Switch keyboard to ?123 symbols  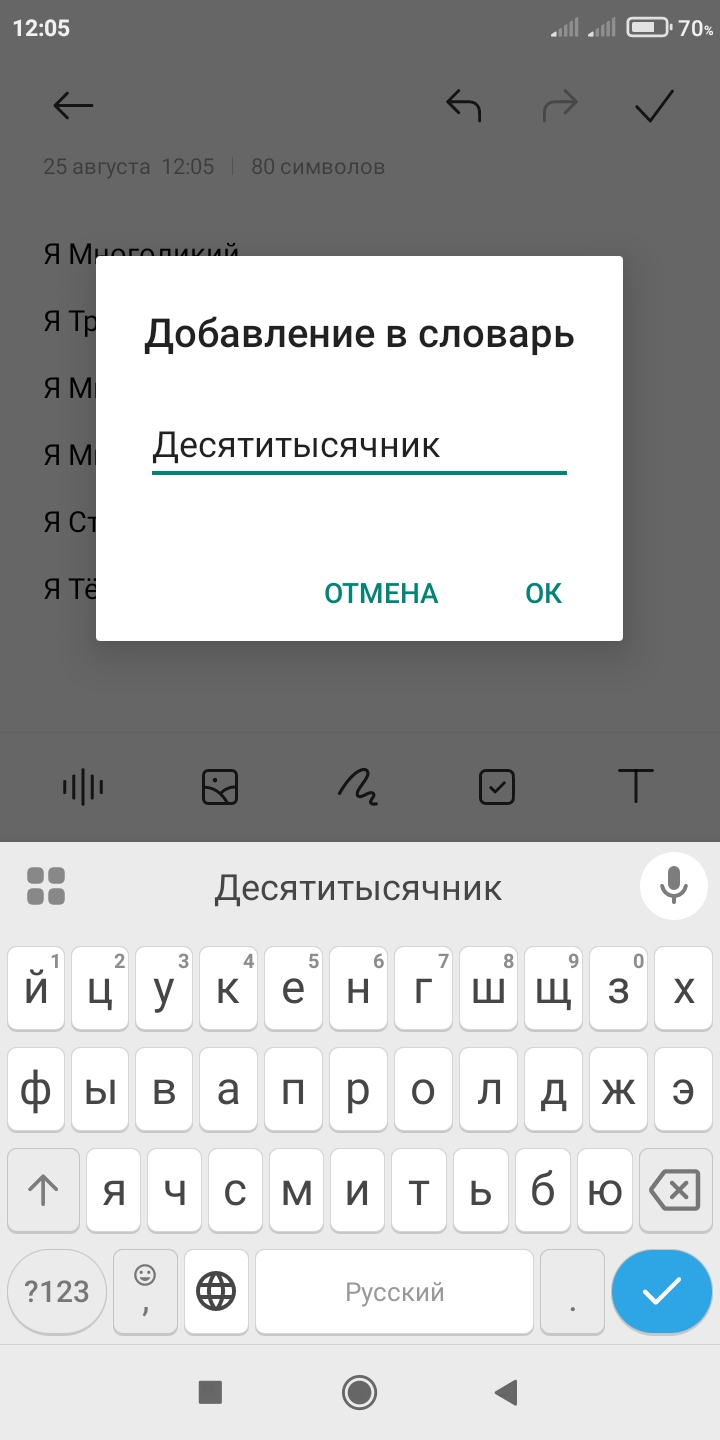coord(57,1292)
